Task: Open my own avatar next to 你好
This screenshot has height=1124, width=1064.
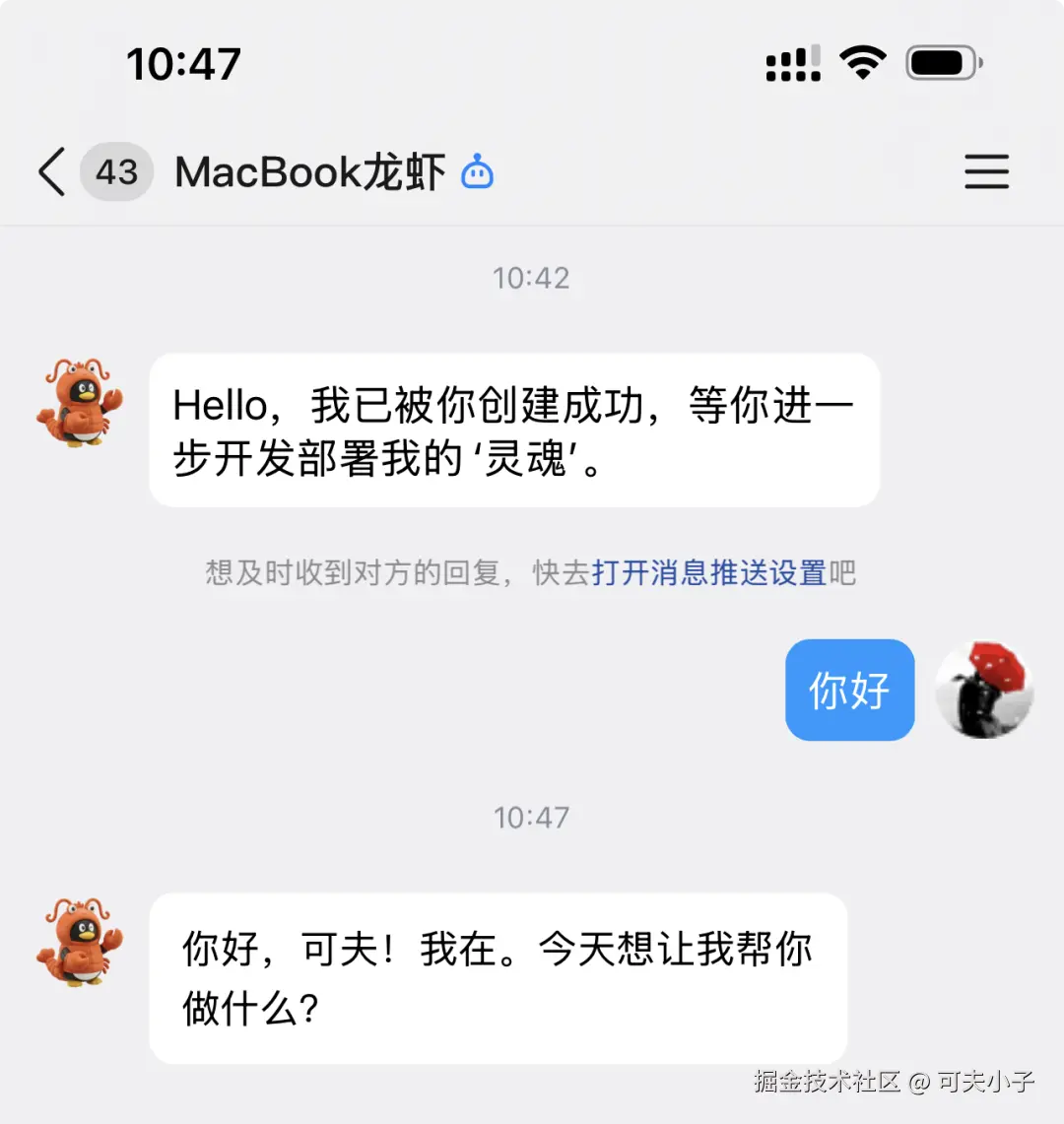Action: (983, 690)
